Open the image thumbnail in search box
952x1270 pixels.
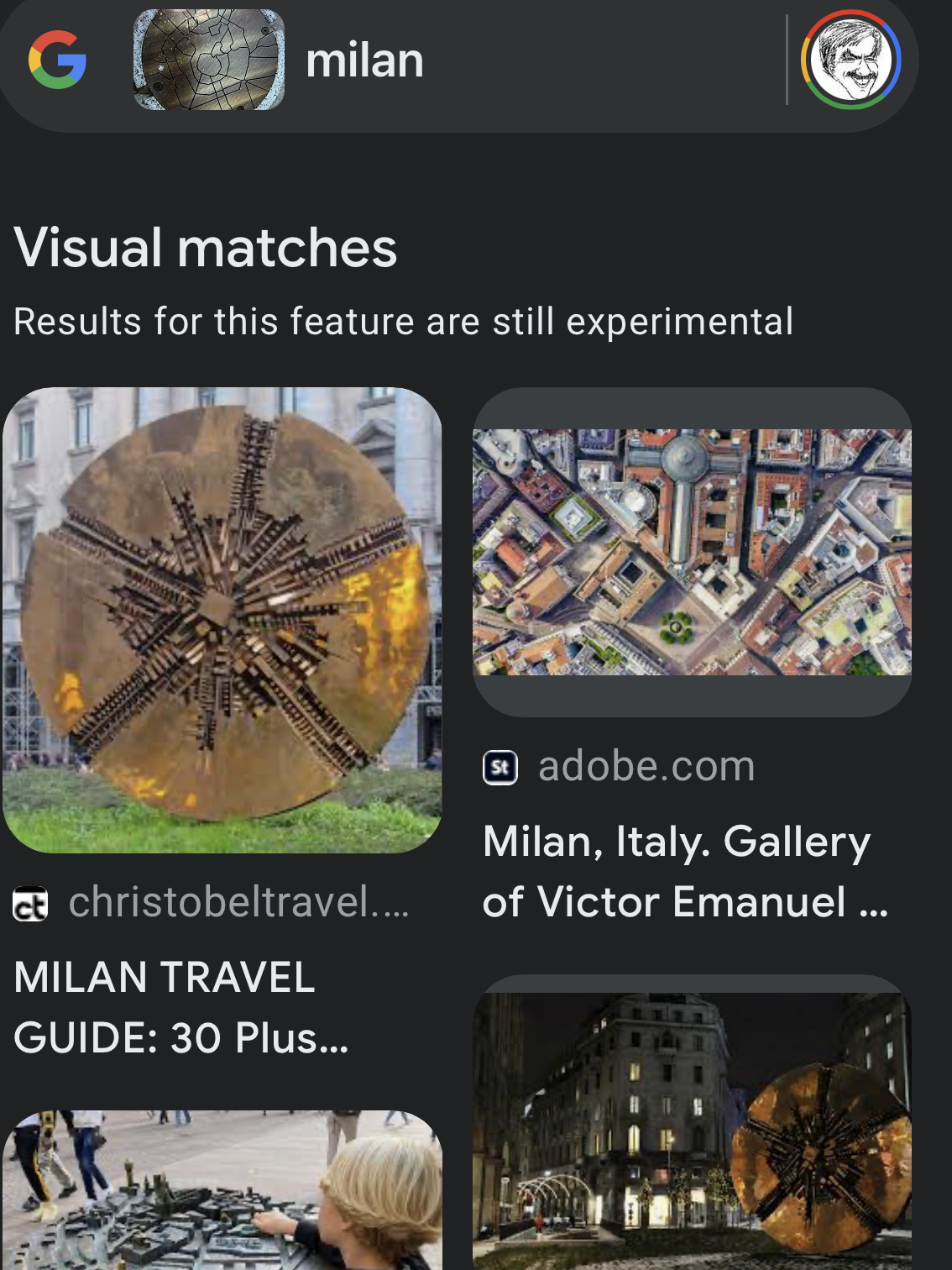pos(208,60)
